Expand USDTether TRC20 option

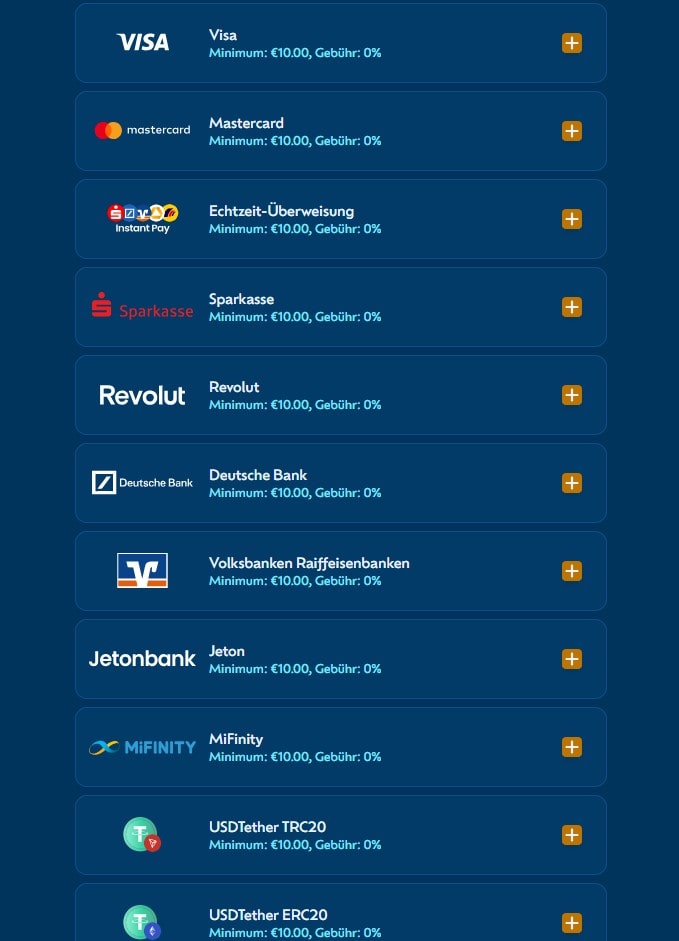click(x=572, y=835)
